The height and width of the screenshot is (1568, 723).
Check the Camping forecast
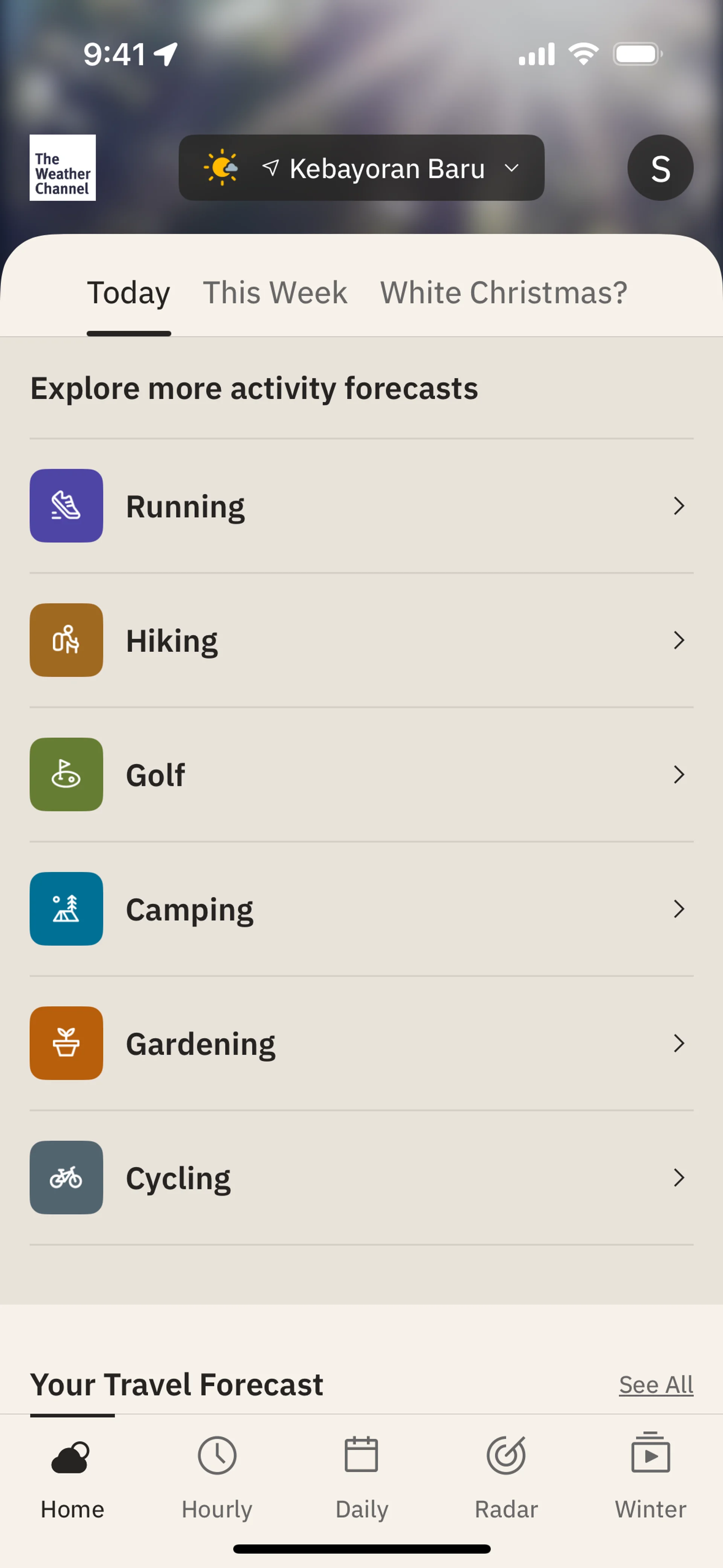click(361, 909)
